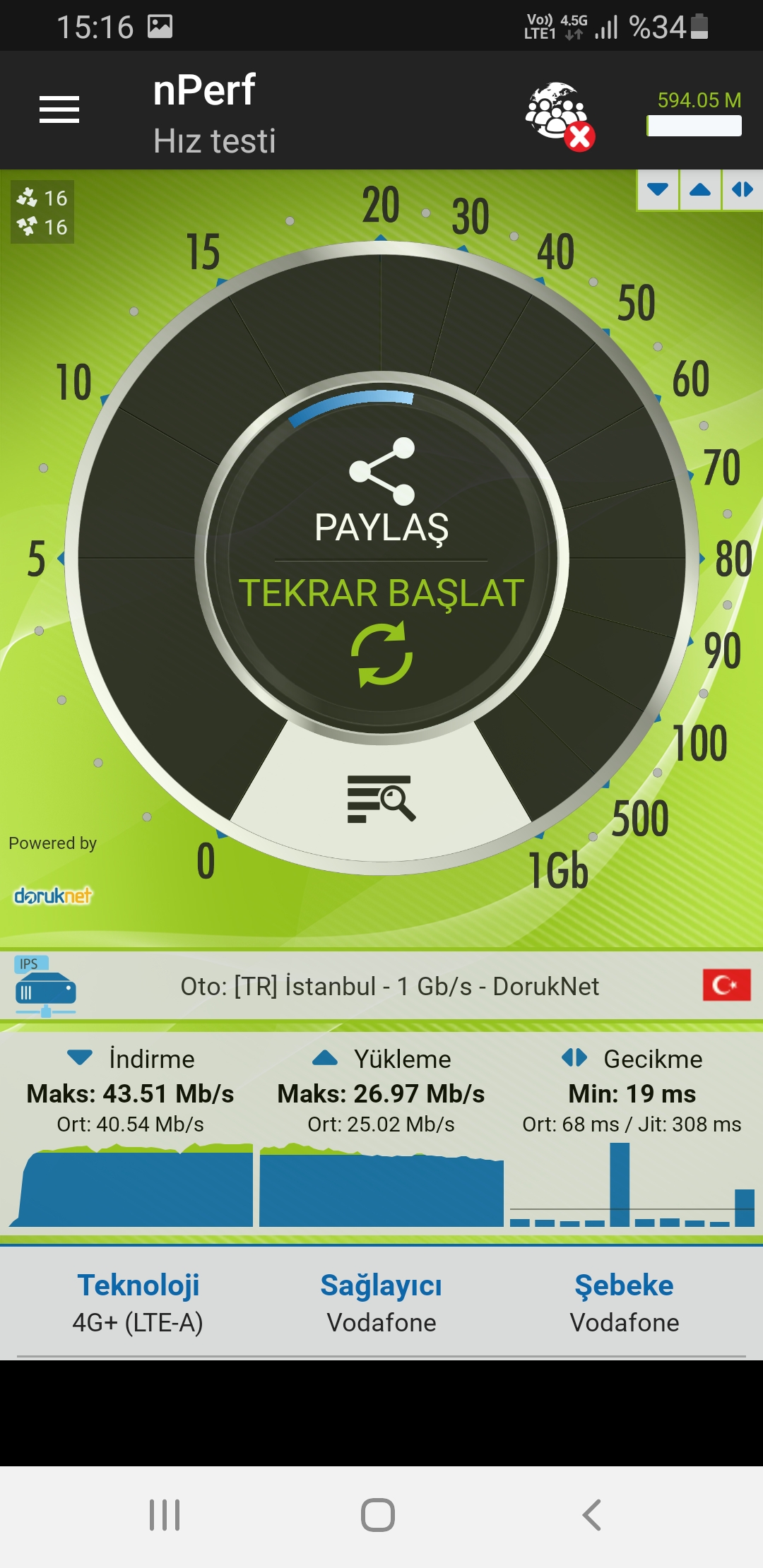Select the latency arrows toggle

click(743, 189)
